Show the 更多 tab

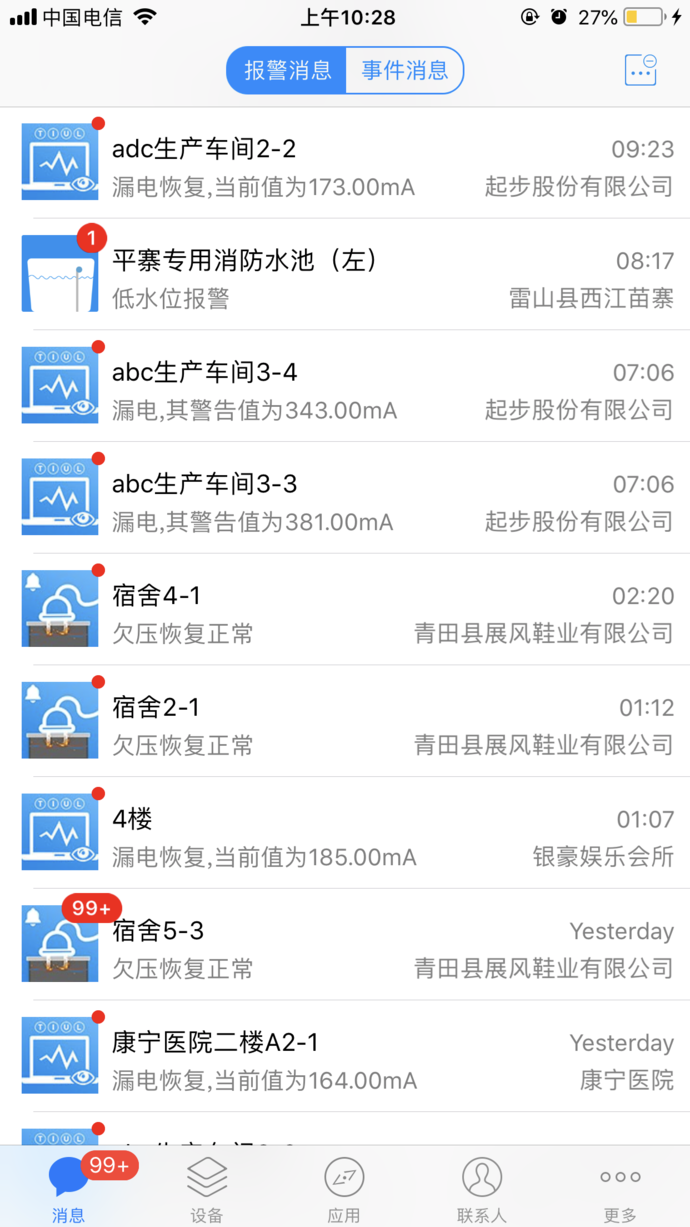tap(620, 1188)
